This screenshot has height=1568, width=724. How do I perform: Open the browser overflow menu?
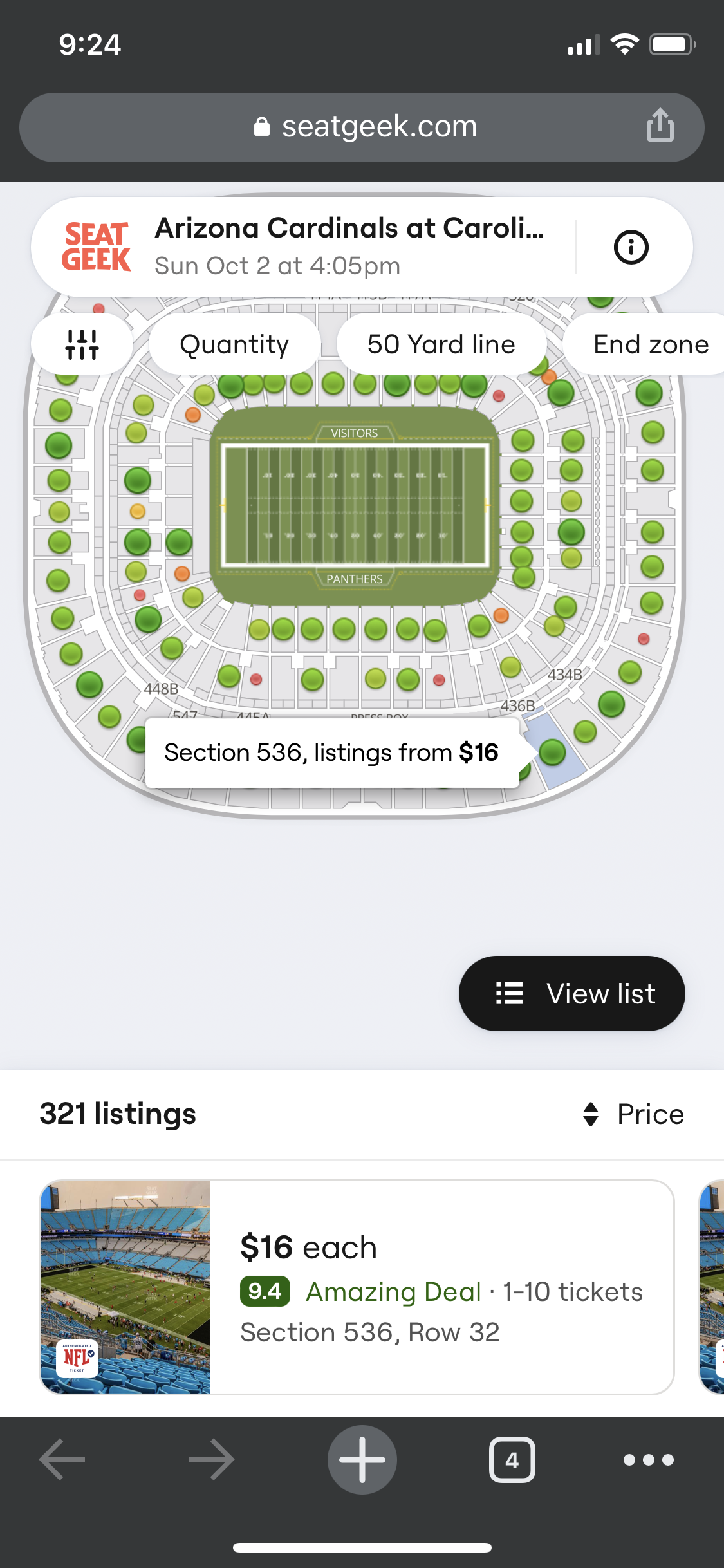(649, 1460)
